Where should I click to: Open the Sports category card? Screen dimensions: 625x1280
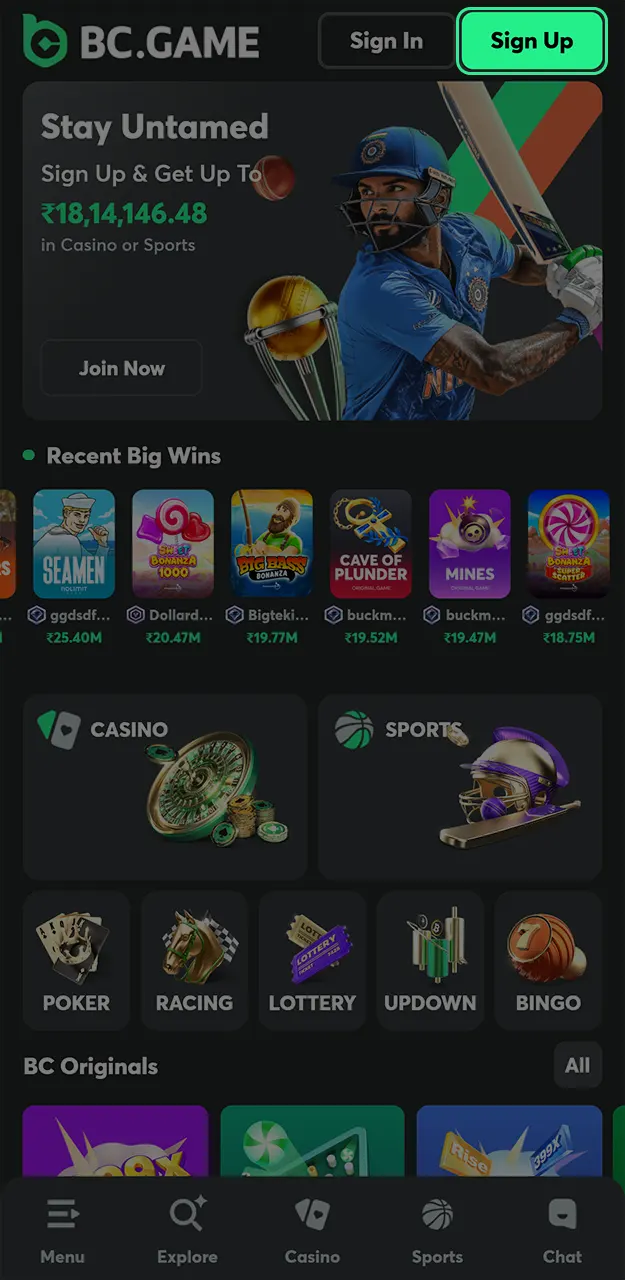tap(460, 787)
